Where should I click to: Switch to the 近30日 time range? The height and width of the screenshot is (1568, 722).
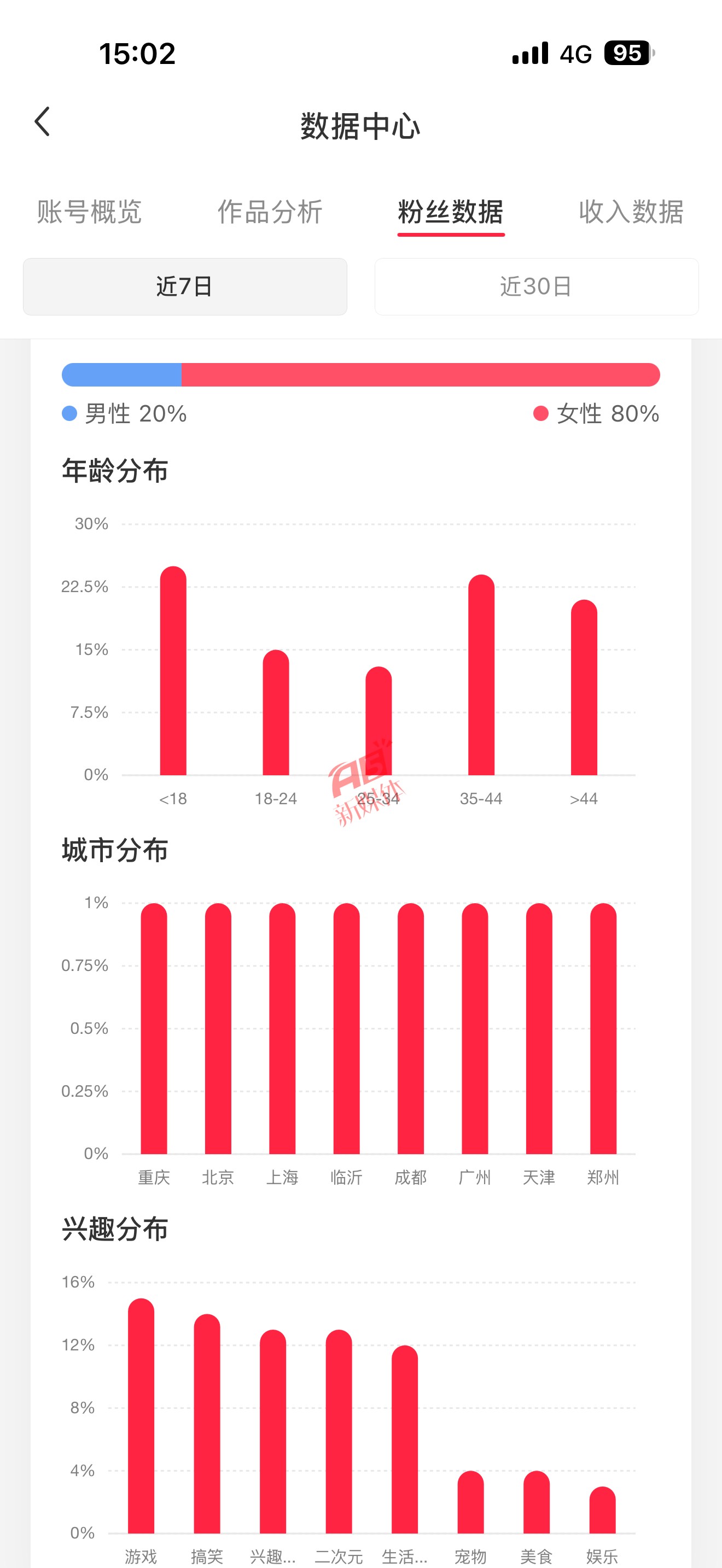537,286
